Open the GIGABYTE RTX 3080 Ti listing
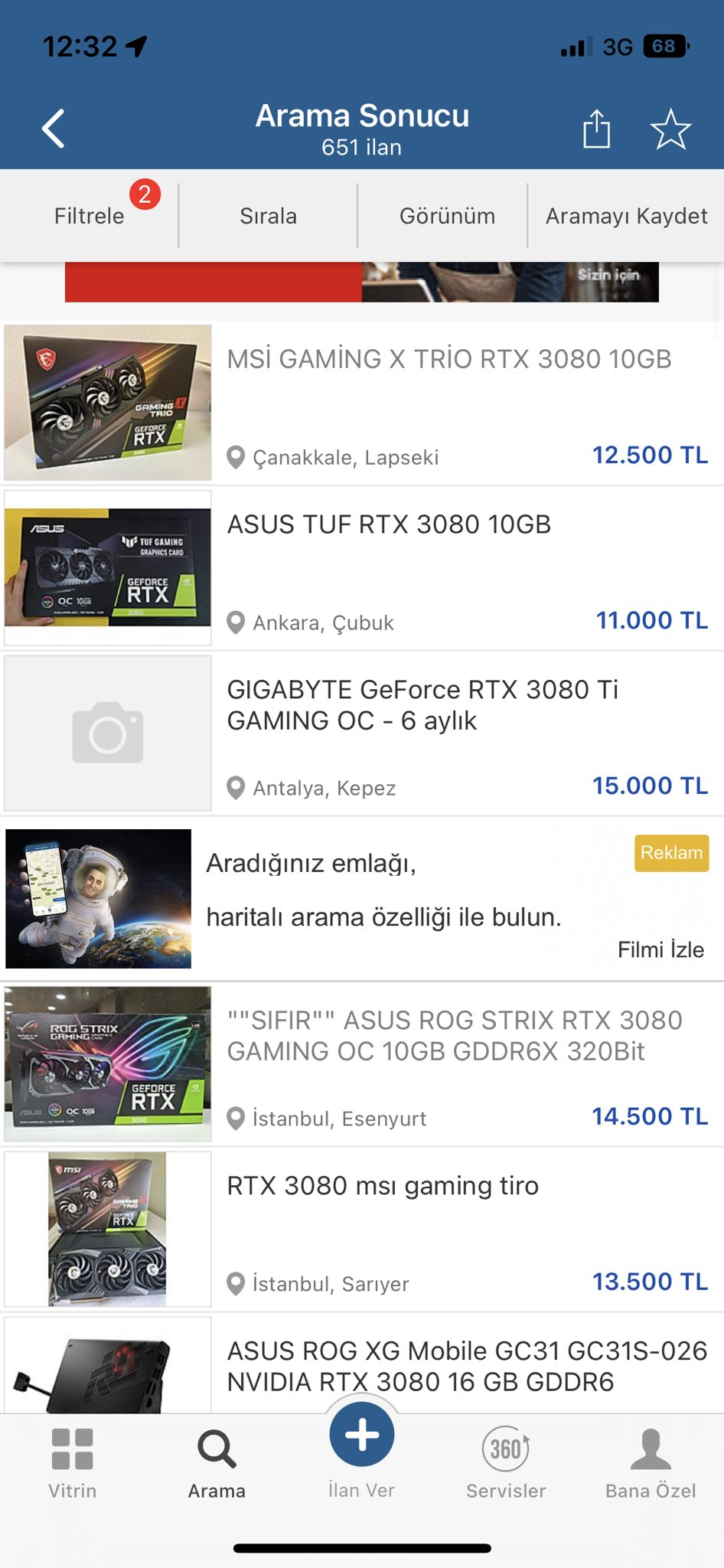This screenshot has height=1568, width=724. click(422, 705)
